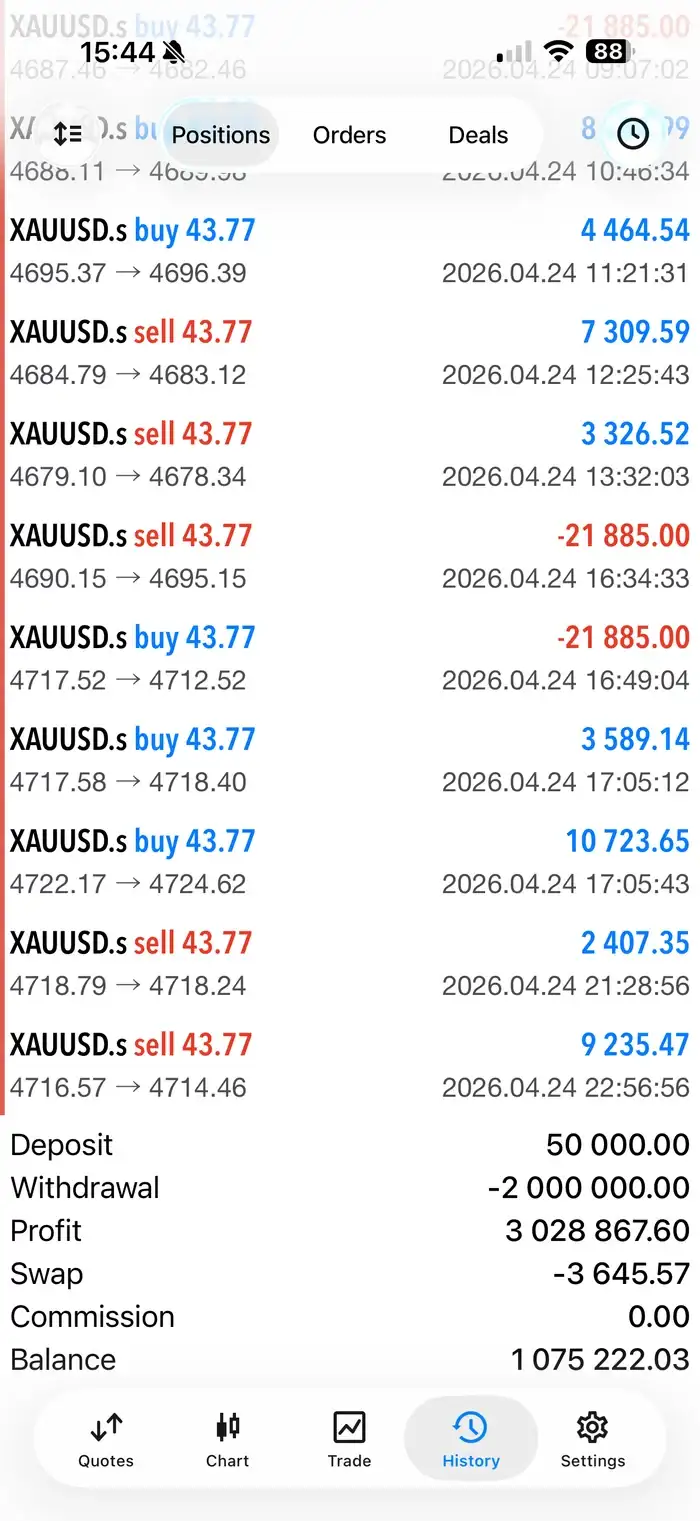Switch to the Positions tab
Image resolution: width=700 pixels, height=1521 pixels.
point(221,135)
